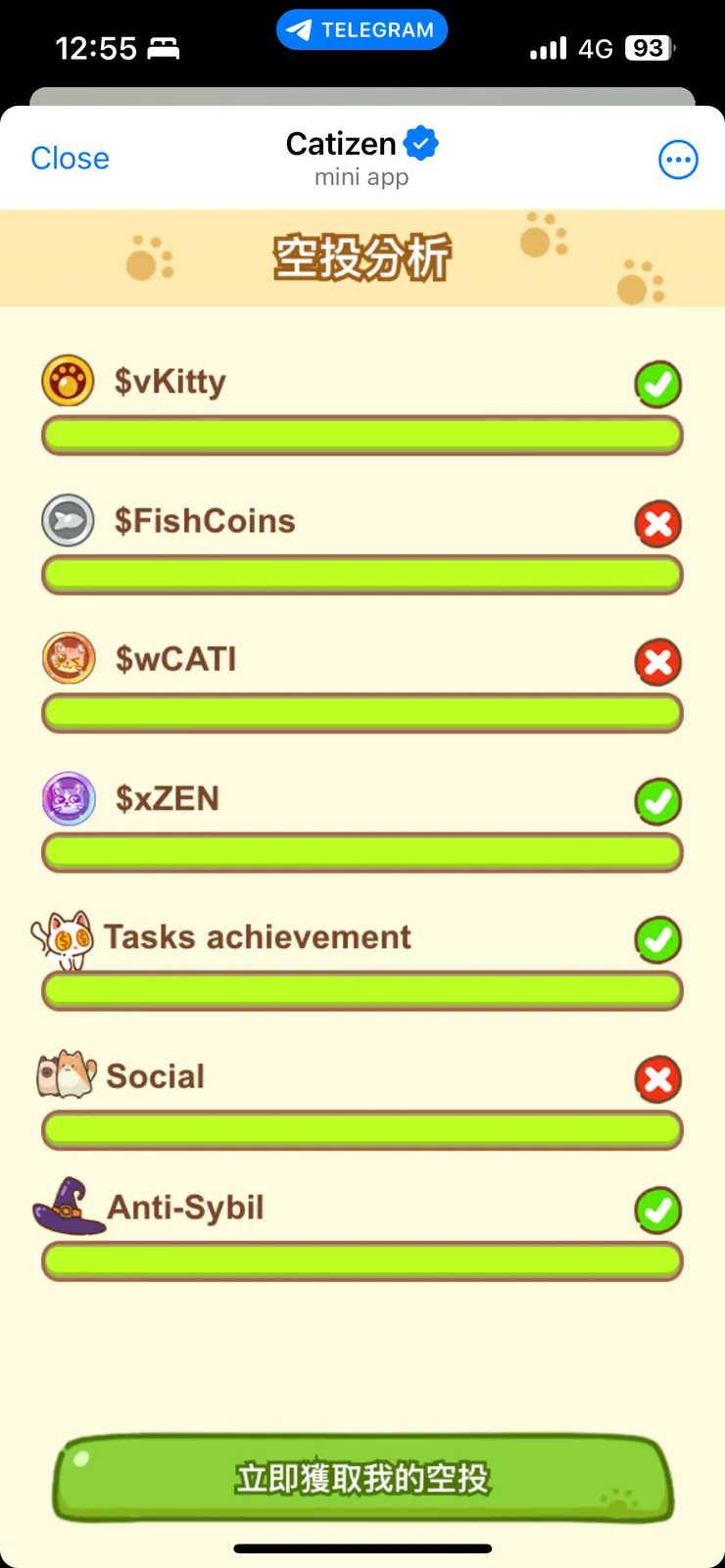Screen dimensions: 725x1568
Task: Return to Telegram via the status pill
Action: point(362,30)
